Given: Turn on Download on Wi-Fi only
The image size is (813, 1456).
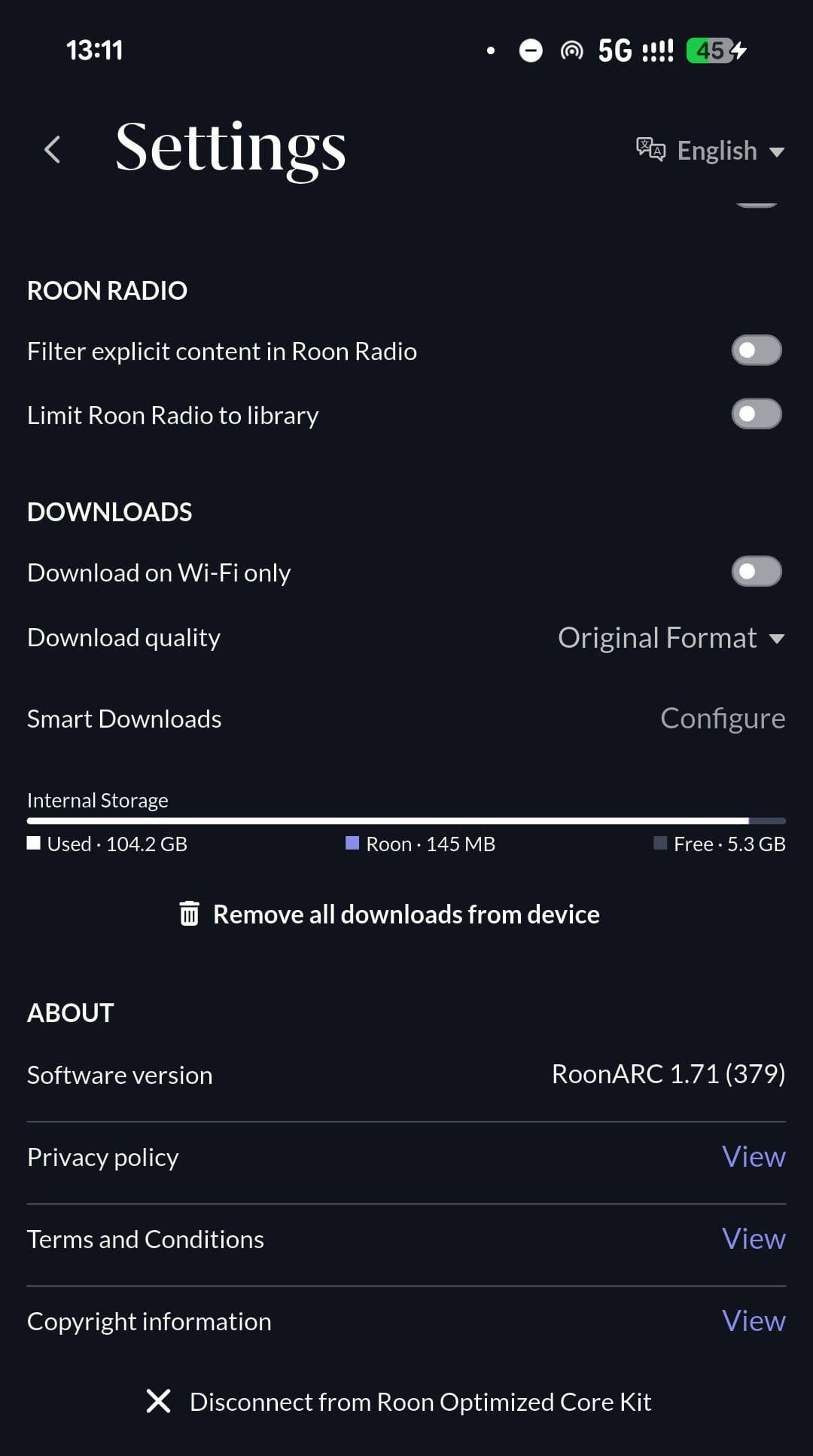Looking at the screenshot, I should 756,572.
